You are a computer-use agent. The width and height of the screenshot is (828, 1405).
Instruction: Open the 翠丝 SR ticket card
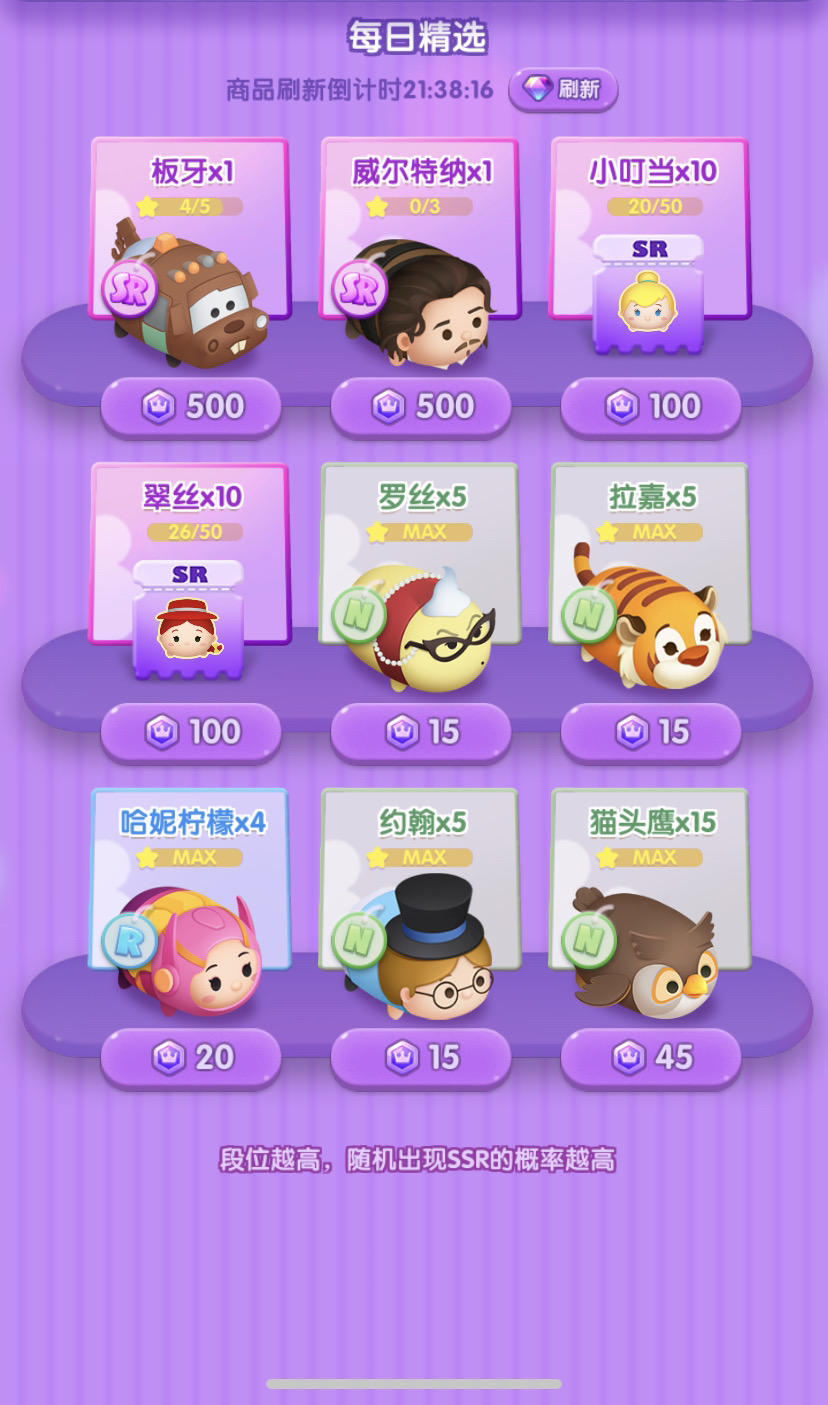(x=190, y=572)
